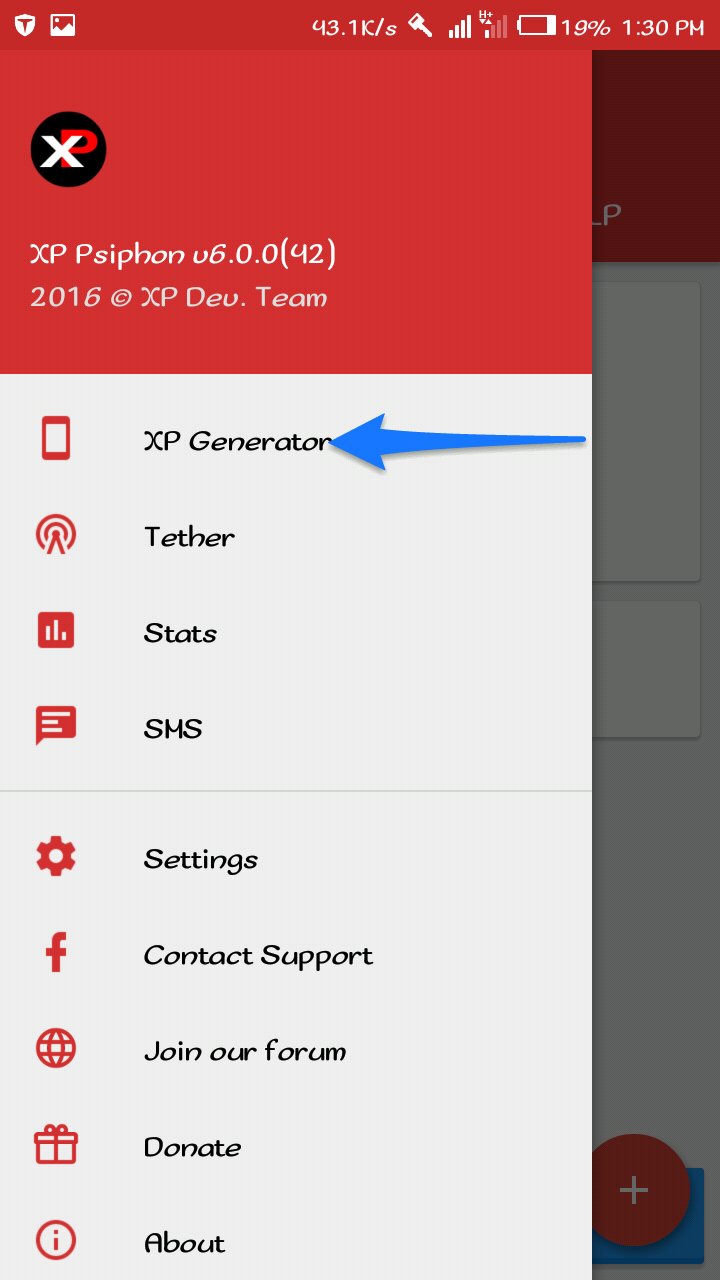Select Contact Support

pos(258,955)
